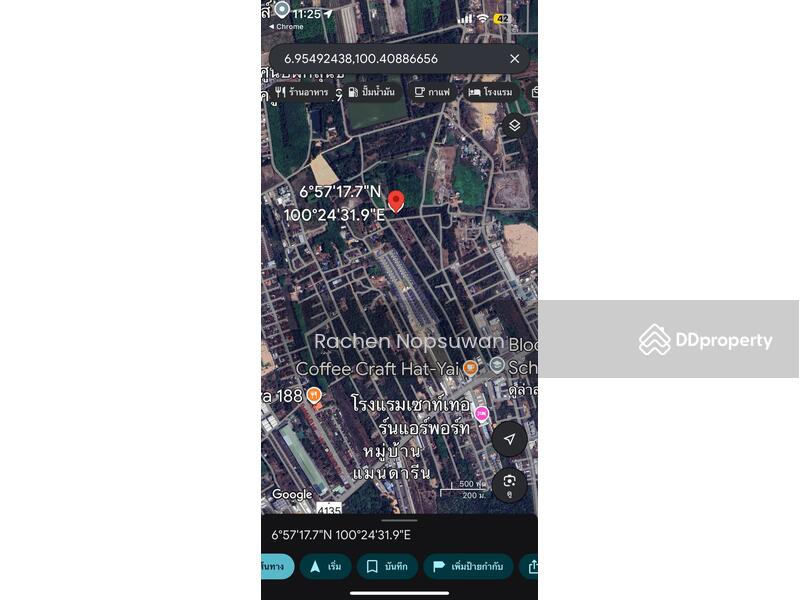Open the Coffee Craft Hat-Yai place marker

(470, 369)
